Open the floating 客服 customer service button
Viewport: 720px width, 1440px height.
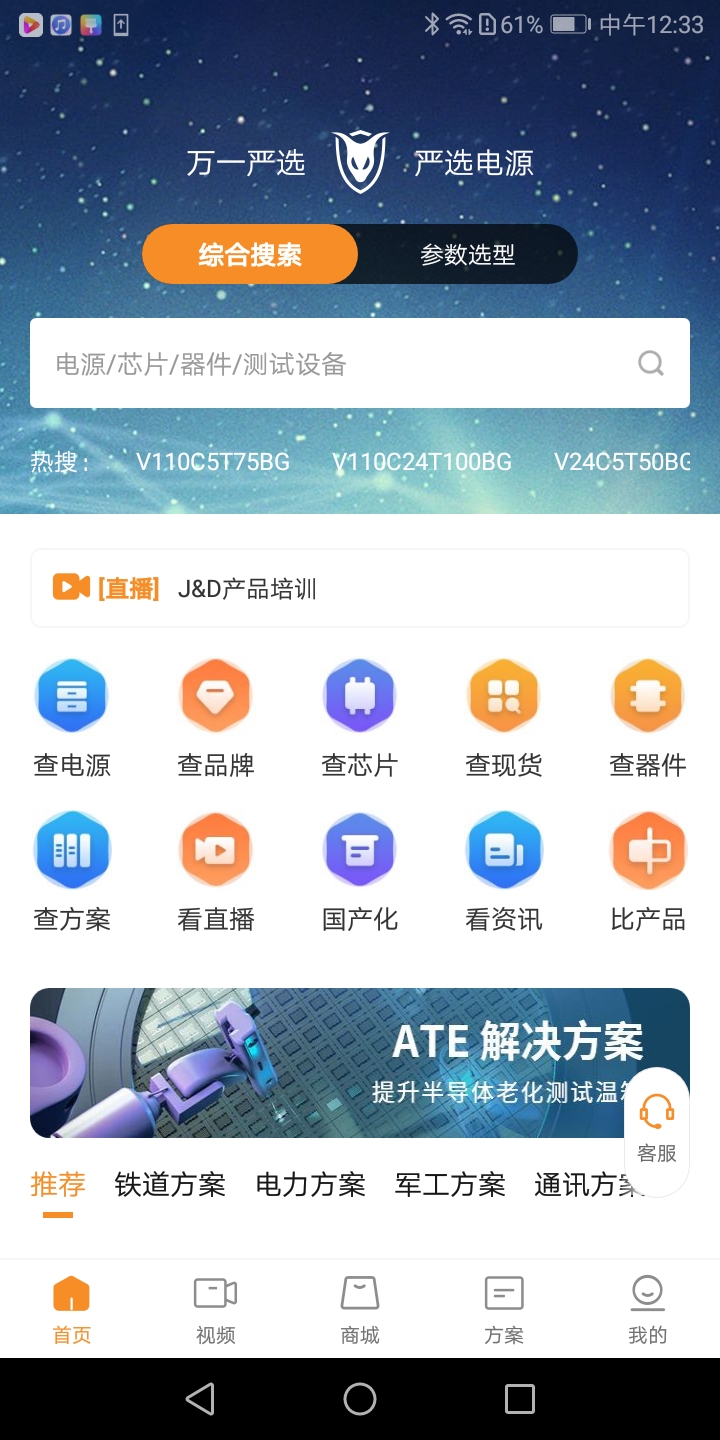[657, 1120]
